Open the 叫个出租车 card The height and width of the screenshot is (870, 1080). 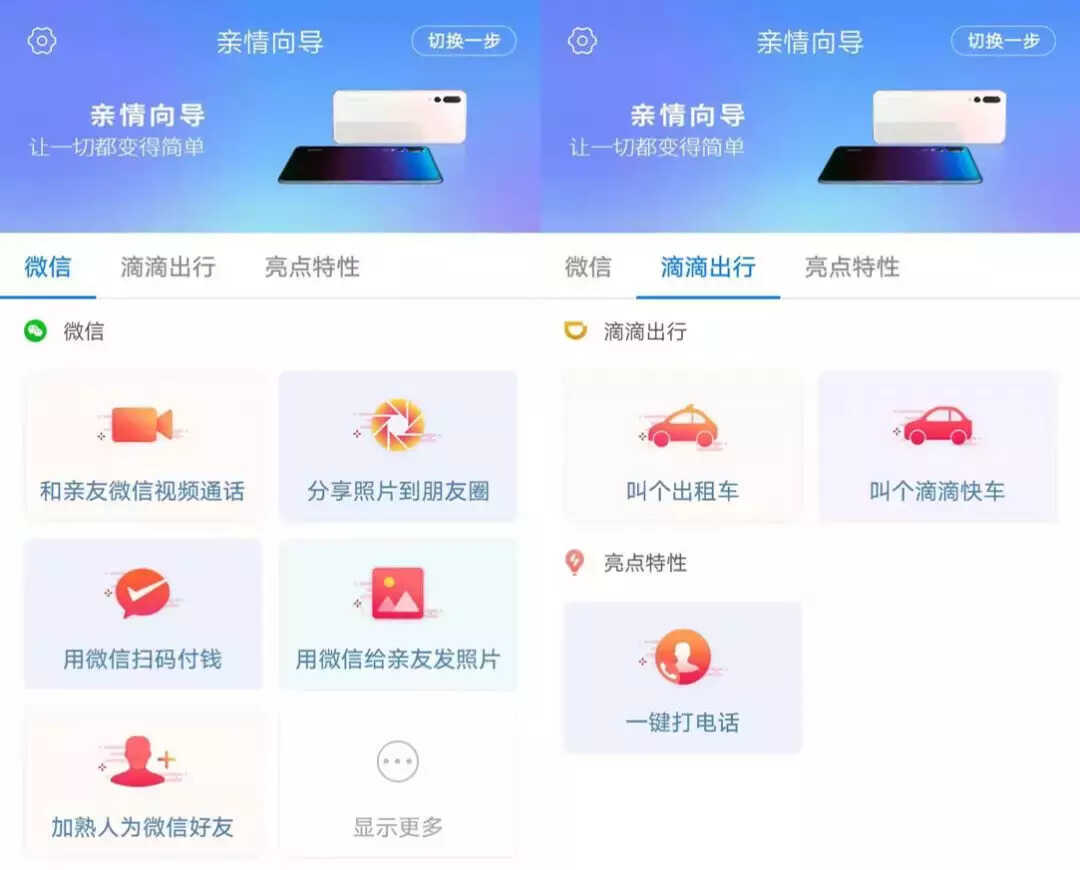(683, 447)
